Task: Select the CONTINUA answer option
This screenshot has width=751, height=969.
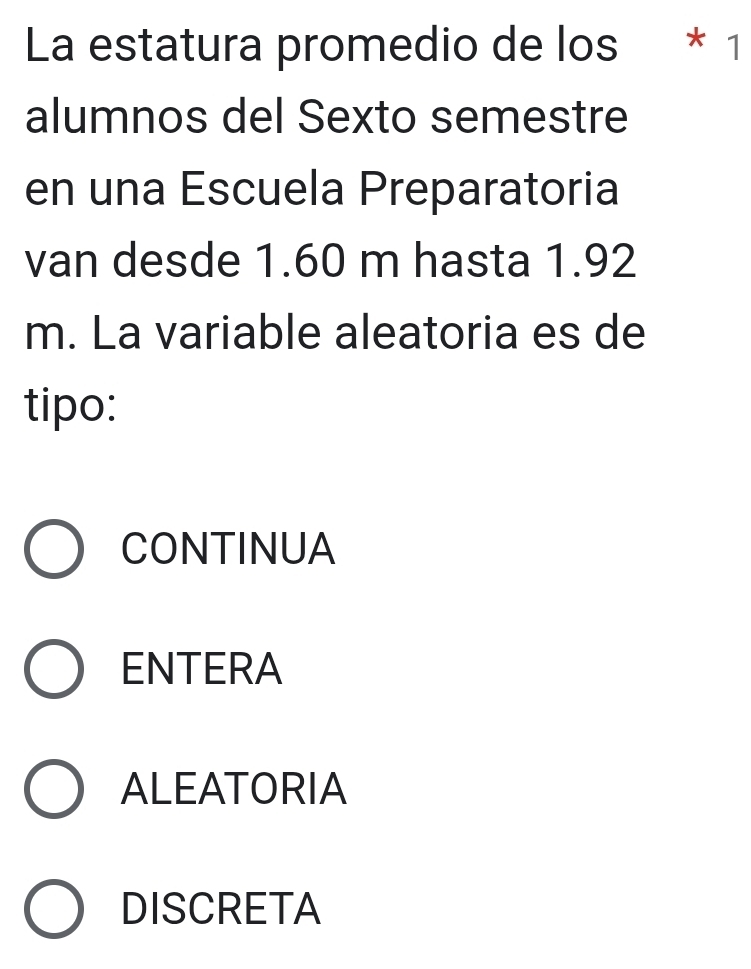Action: [x=54, y=550]
